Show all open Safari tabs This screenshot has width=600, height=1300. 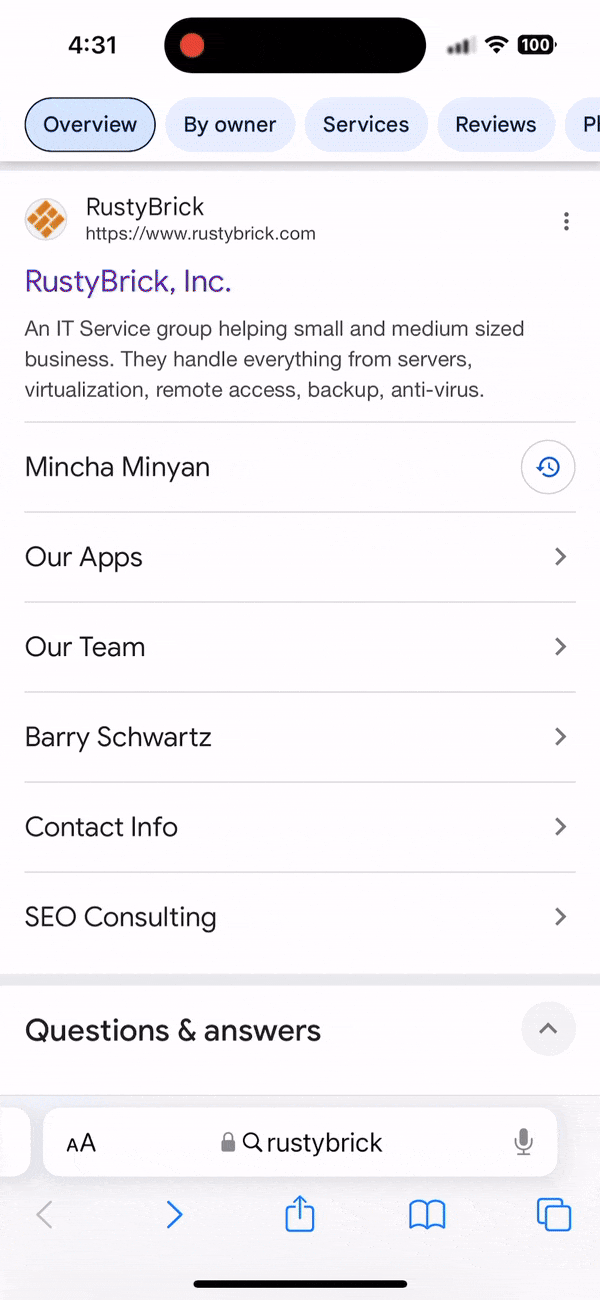553,1215
